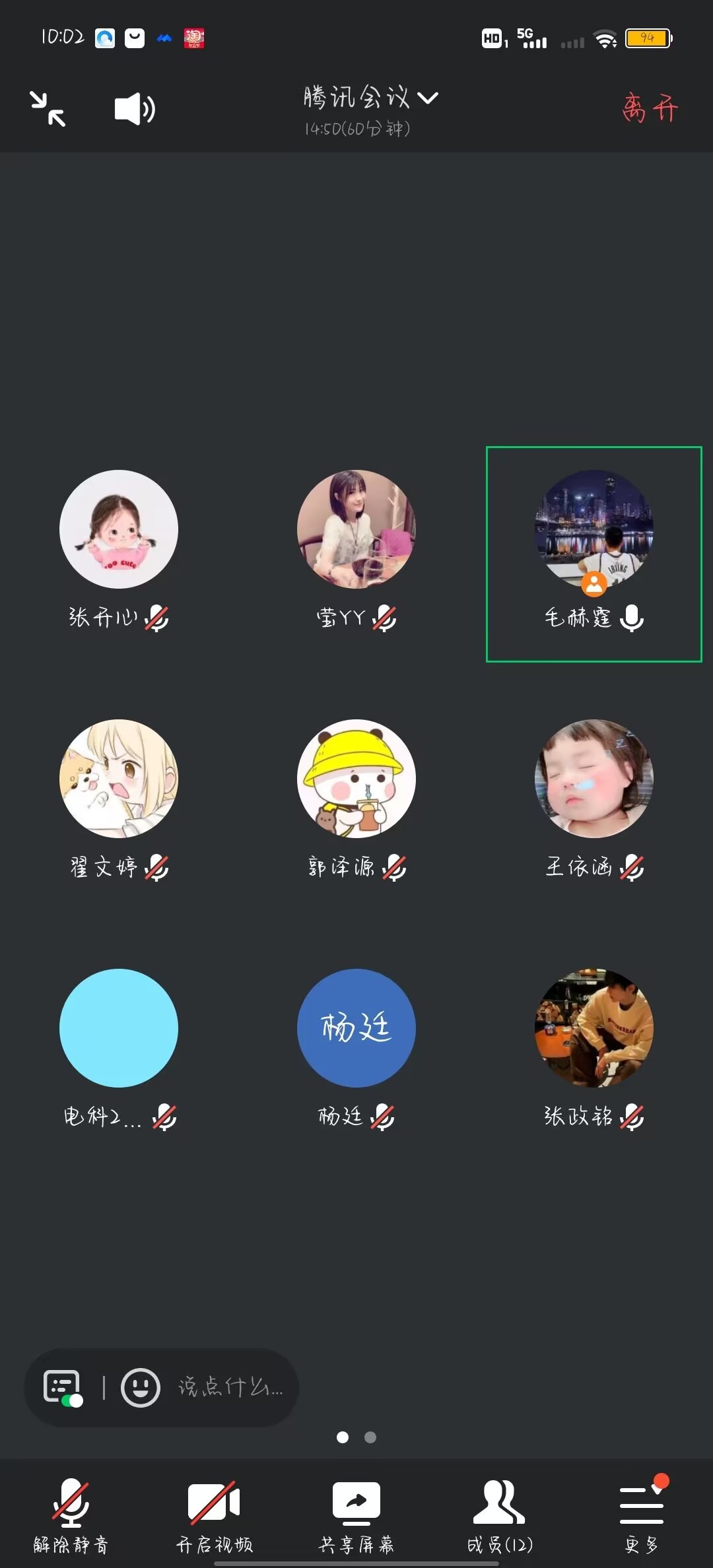Minimize the meeting window

[48, 109]
